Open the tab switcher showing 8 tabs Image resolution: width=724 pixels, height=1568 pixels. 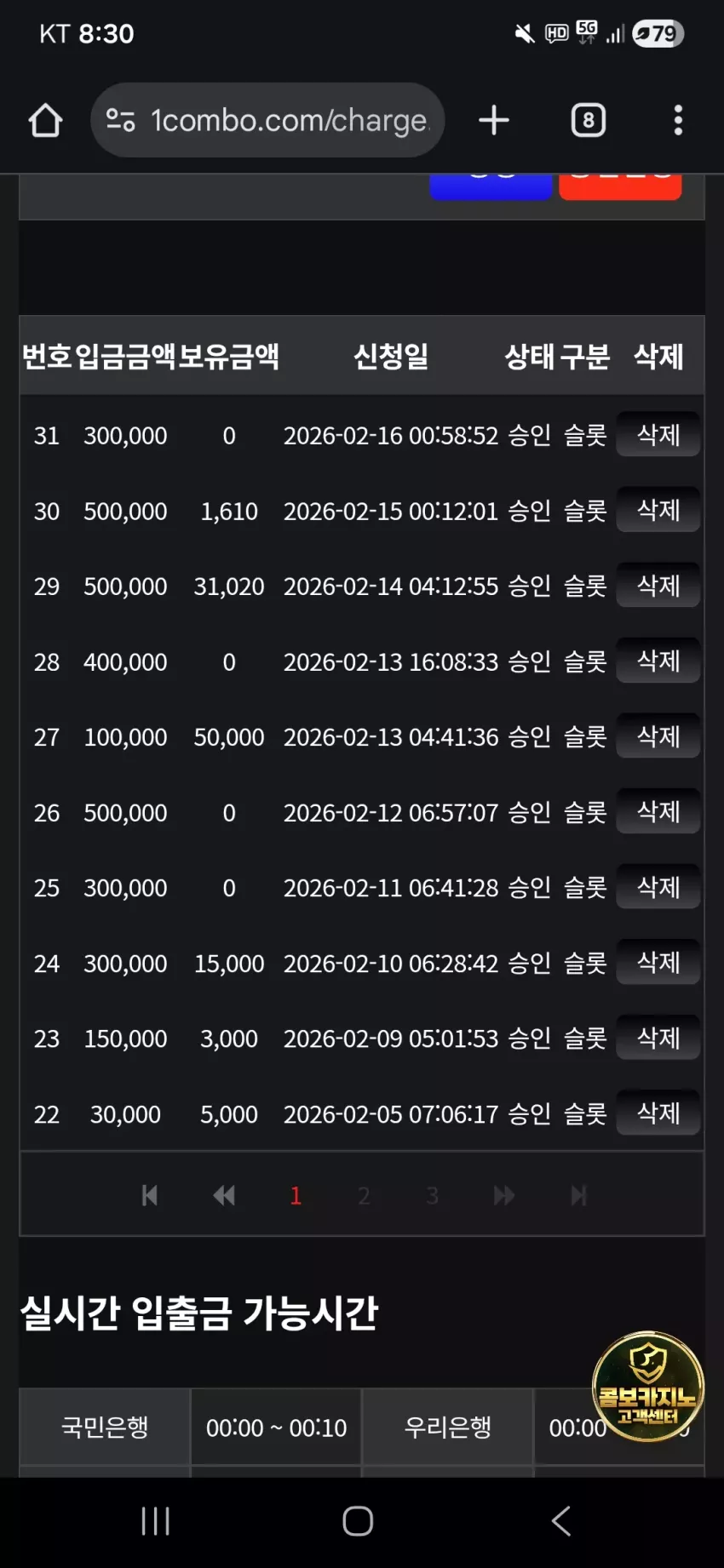[588, 120]
